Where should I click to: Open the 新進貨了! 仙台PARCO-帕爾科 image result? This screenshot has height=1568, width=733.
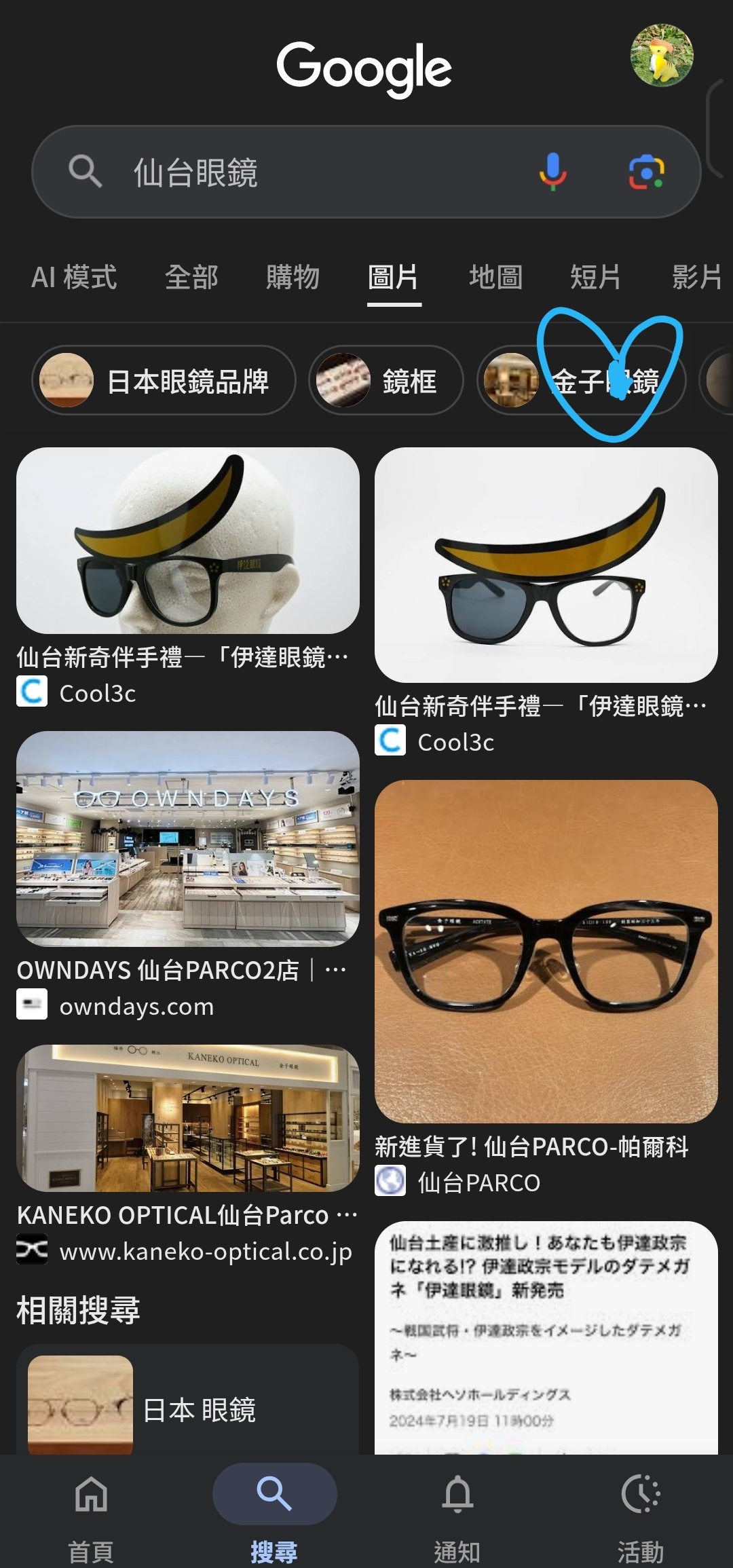tap(546, 952)
